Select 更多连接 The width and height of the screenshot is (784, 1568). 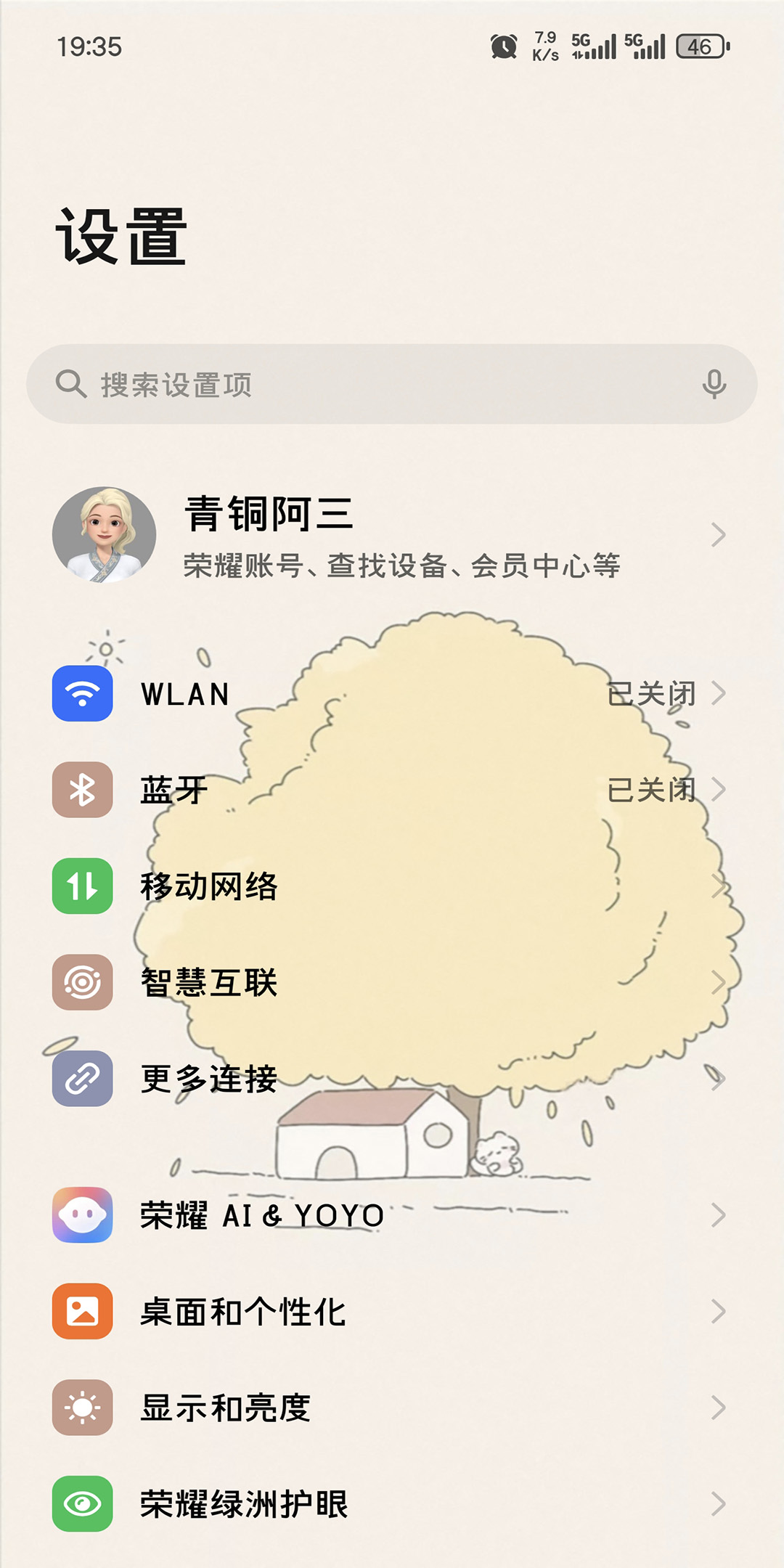point(392,1079)
